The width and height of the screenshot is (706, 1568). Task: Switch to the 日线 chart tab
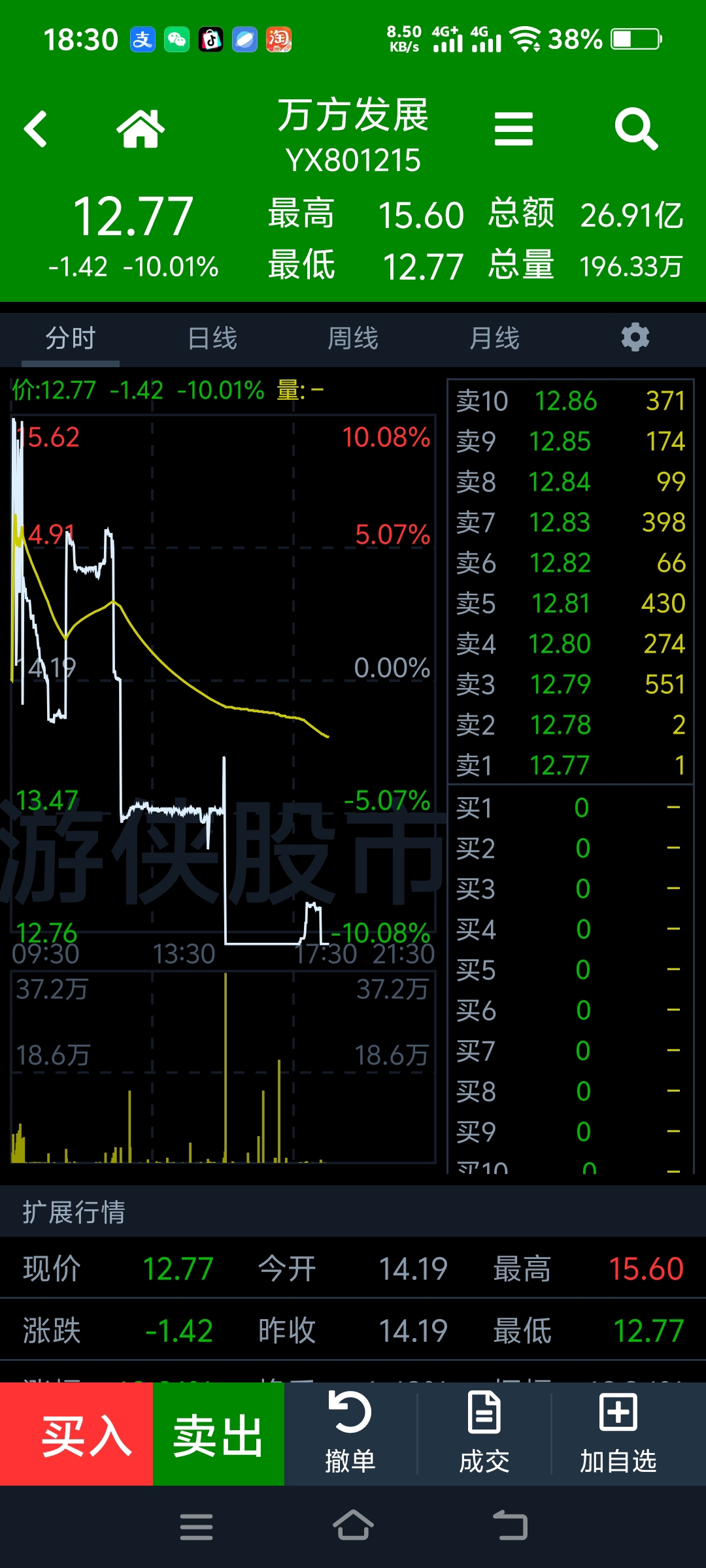212,338
